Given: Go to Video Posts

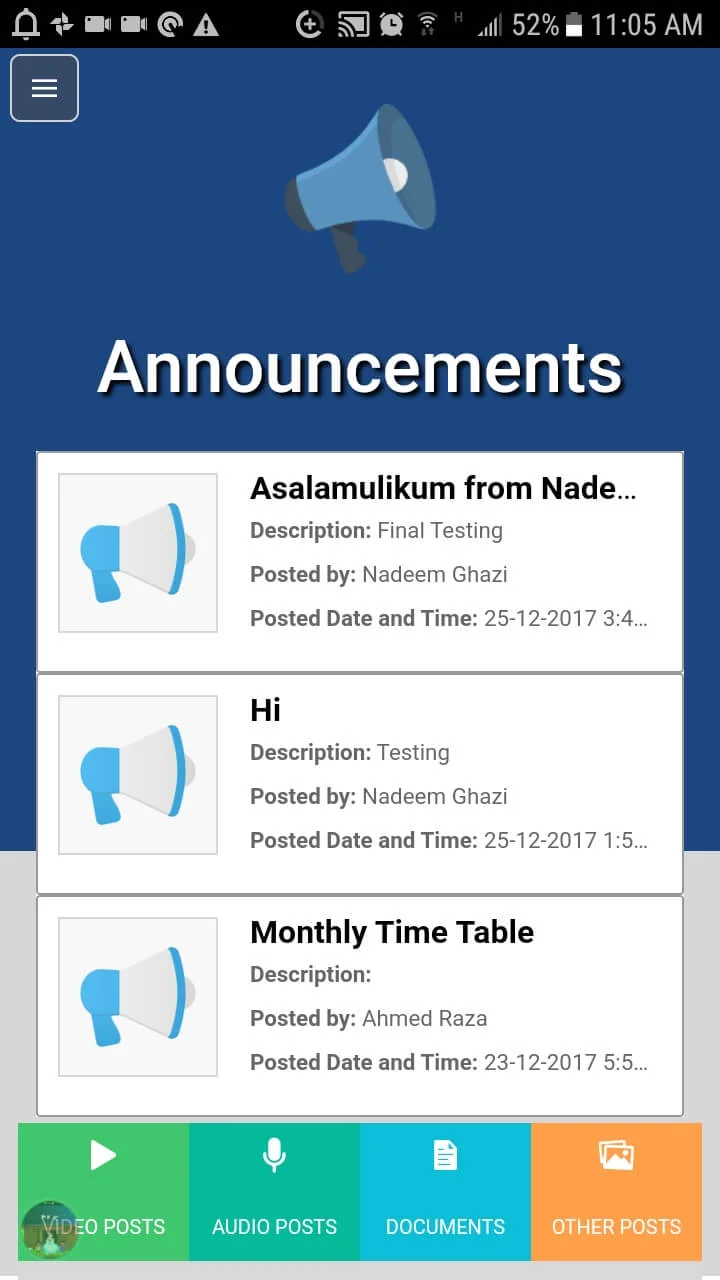Looking at the screenshot, I should pos(103,1190).
